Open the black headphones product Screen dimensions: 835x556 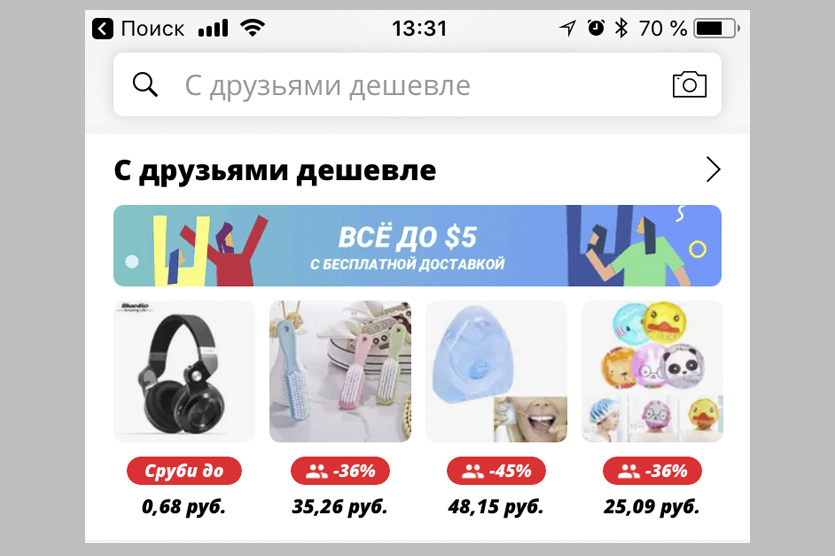point(184,372)
